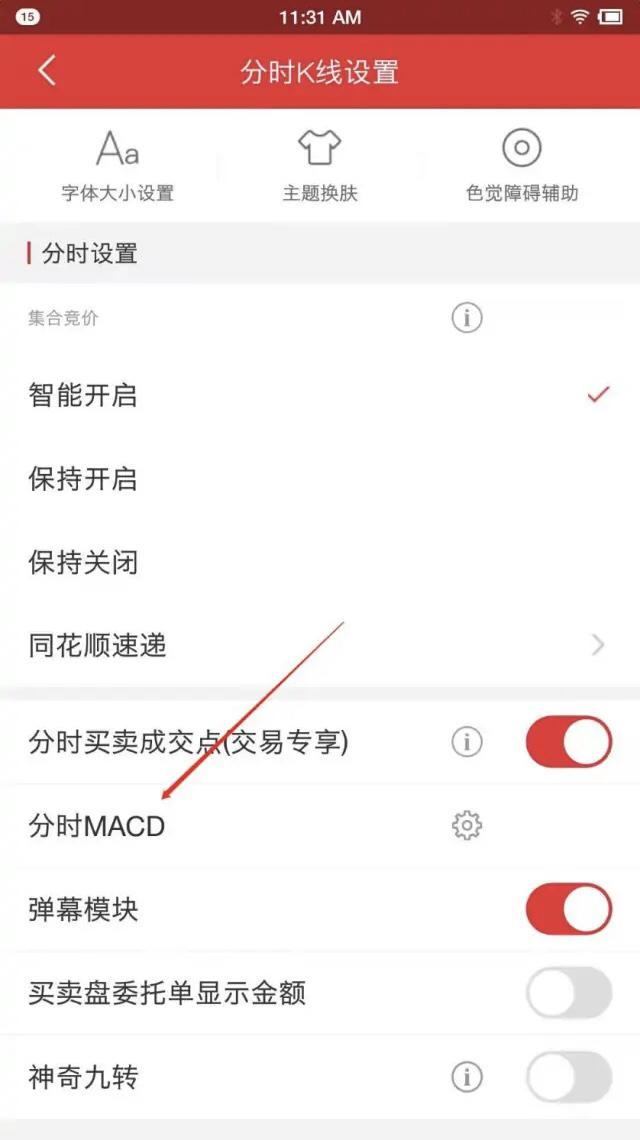
Task: Go back using the top-left arrow
Action: pos(47,71)
